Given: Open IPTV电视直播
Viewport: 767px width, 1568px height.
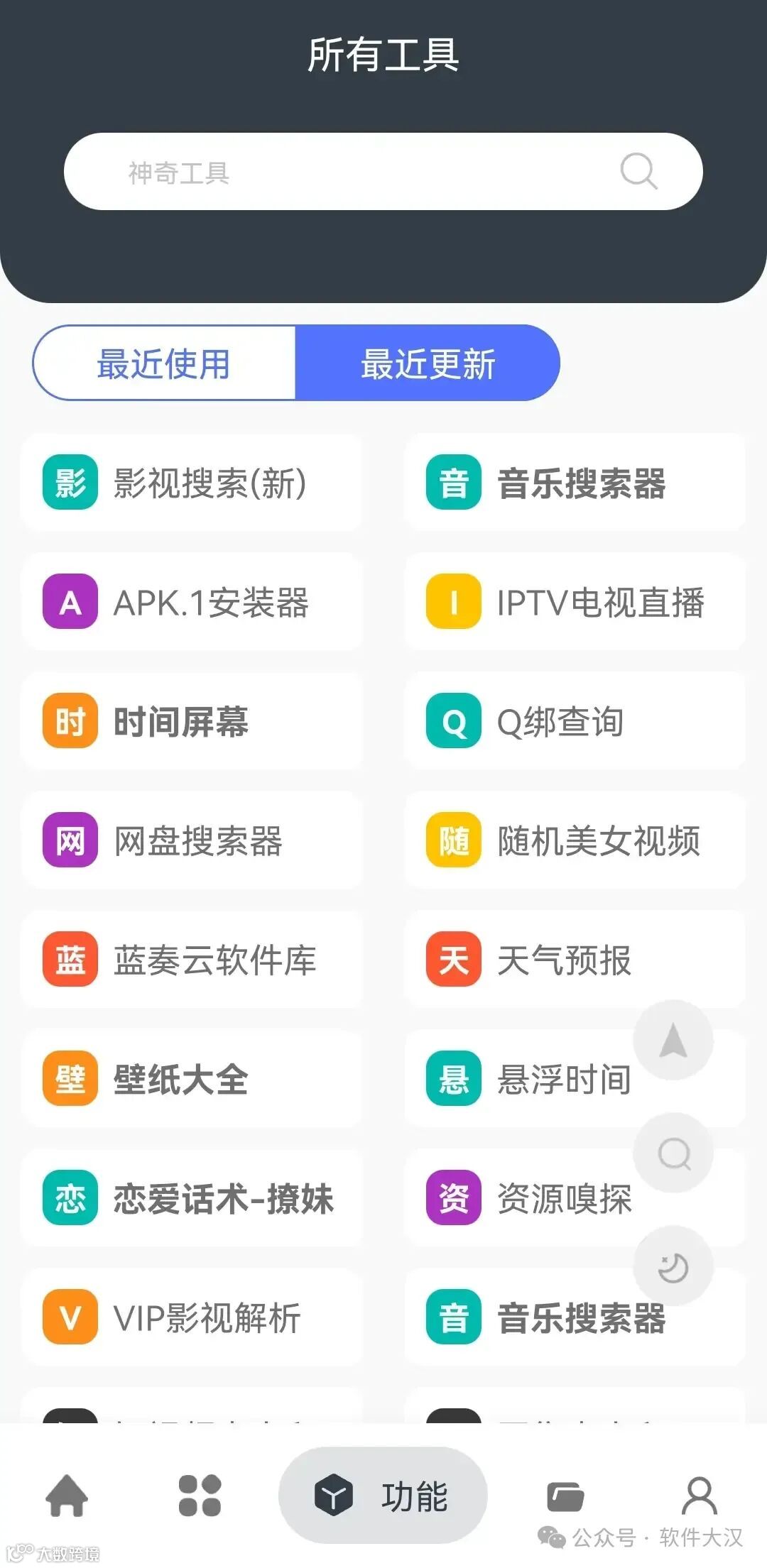Looking at the screenshot, I should [x=575, y=602].
